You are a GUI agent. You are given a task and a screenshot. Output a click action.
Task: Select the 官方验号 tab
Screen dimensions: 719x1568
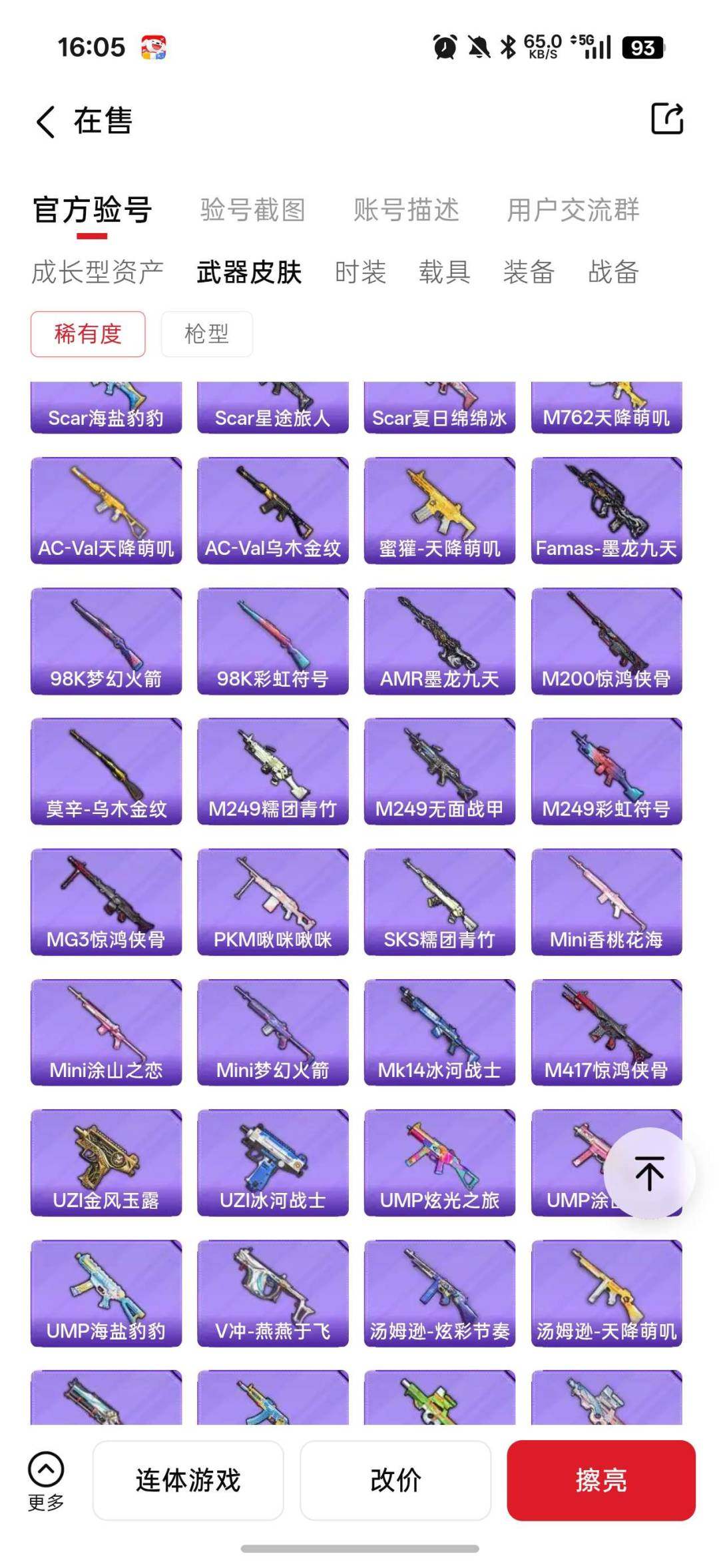(93, 210)
